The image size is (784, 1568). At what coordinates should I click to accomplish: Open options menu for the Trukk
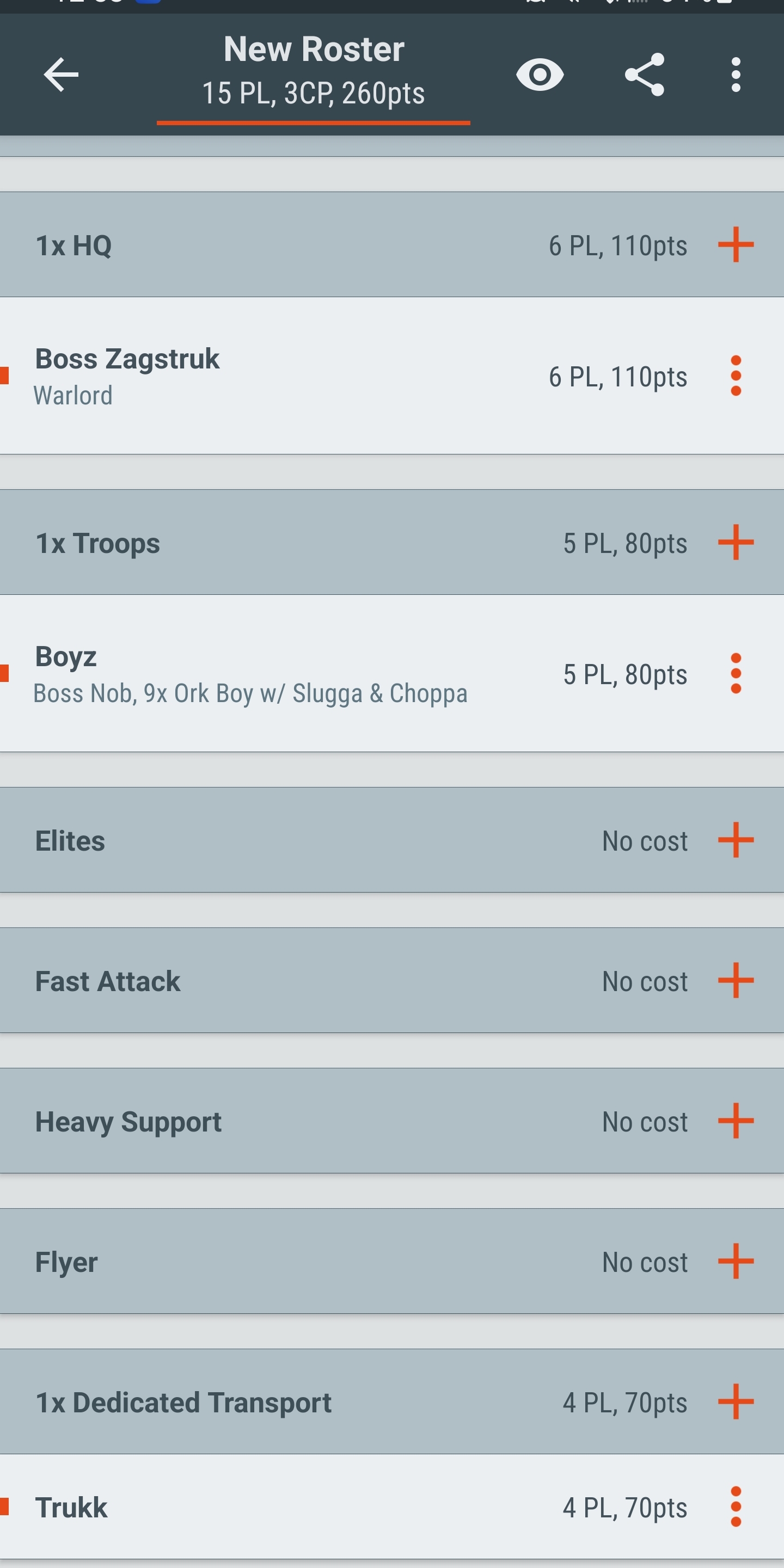point(736,1508)
